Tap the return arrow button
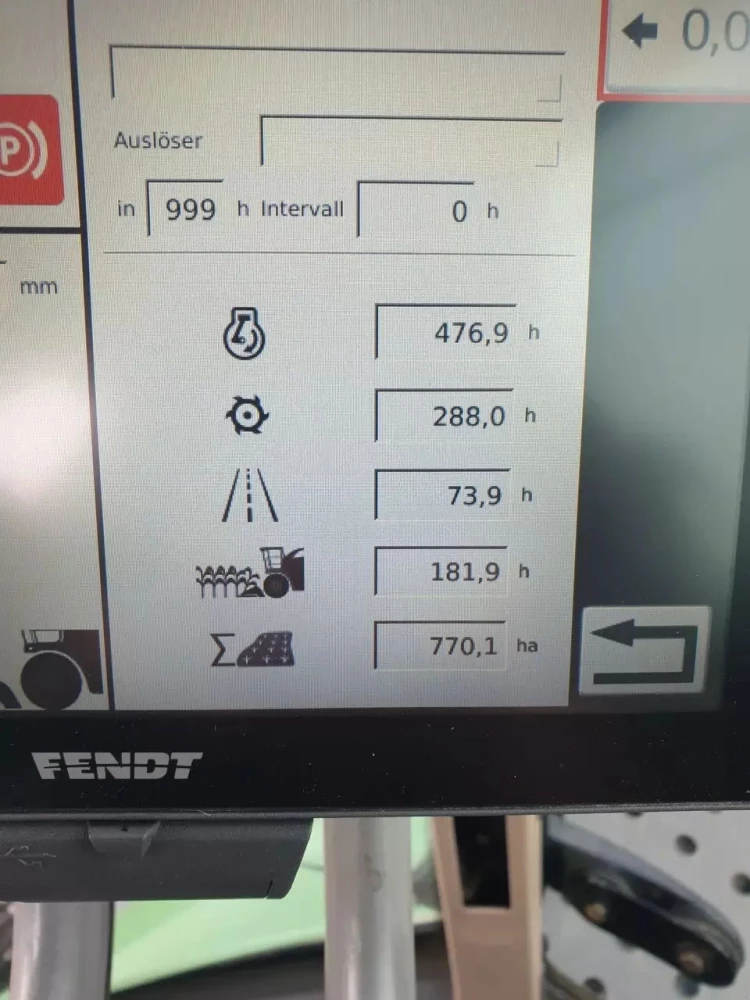 [645, 651]
